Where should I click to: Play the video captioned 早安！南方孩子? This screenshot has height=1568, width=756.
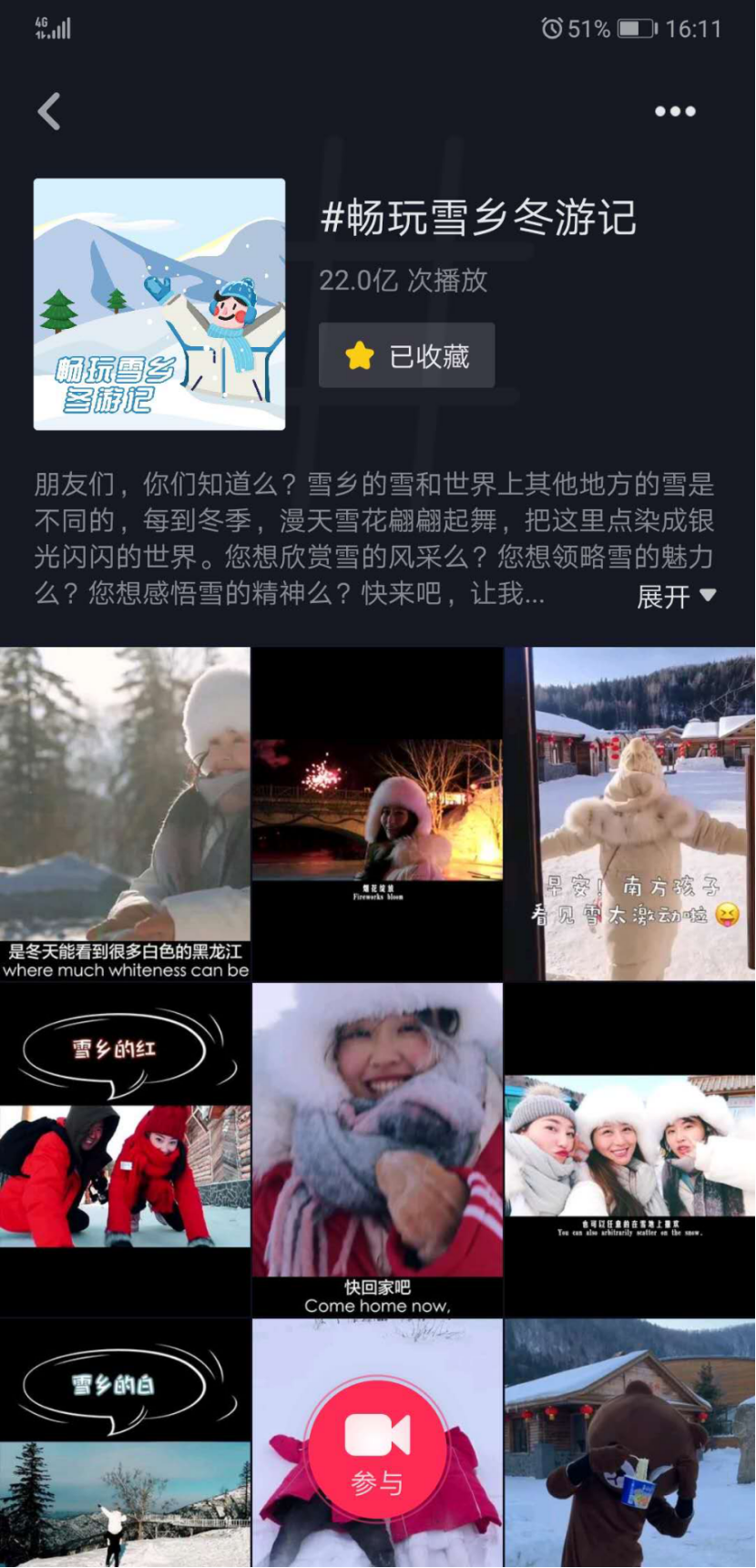click(630, 814)
